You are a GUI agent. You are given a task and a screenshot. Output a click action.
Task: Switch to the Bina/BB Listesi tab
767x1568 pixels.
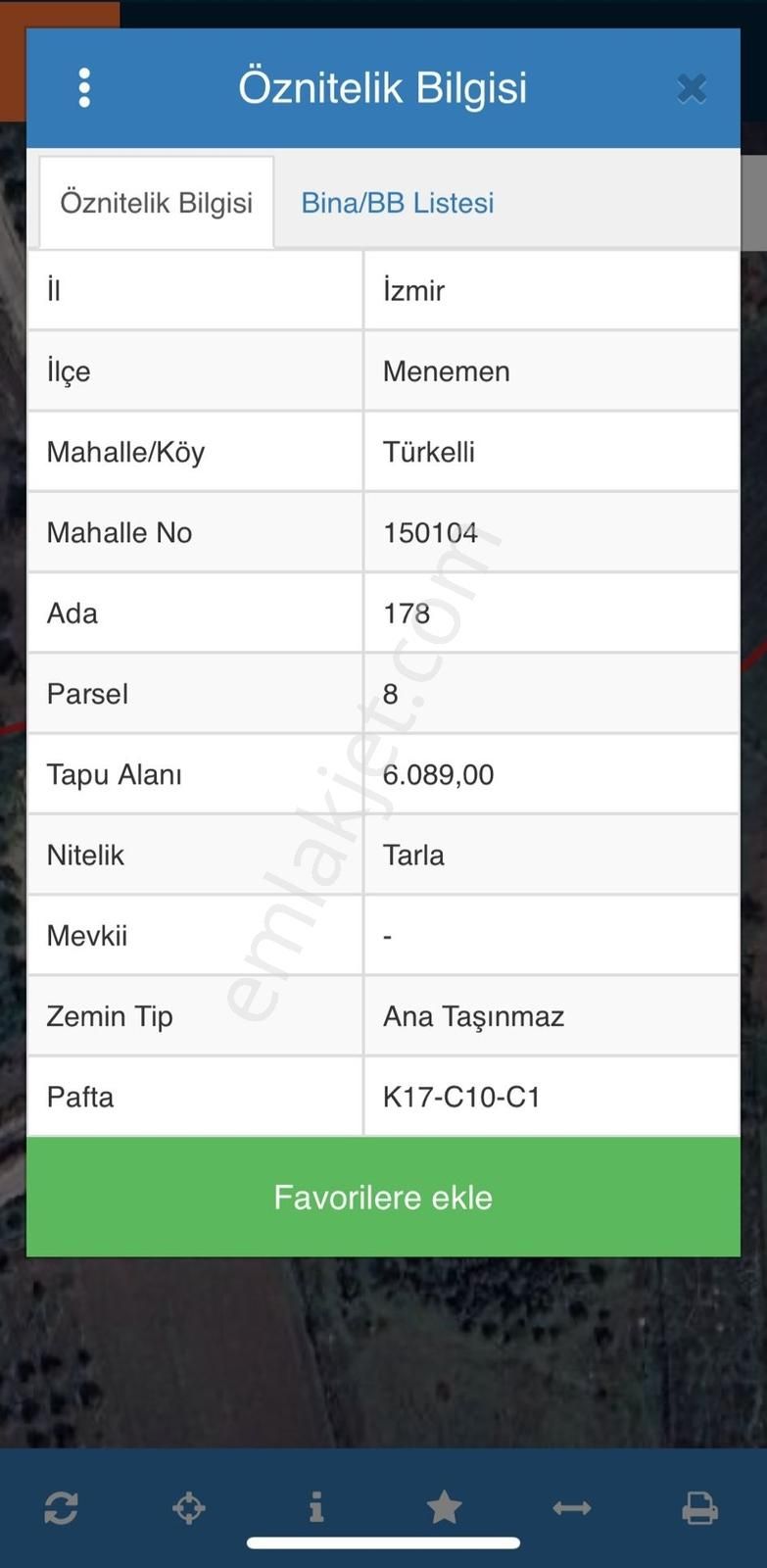(x=397, y=203)
